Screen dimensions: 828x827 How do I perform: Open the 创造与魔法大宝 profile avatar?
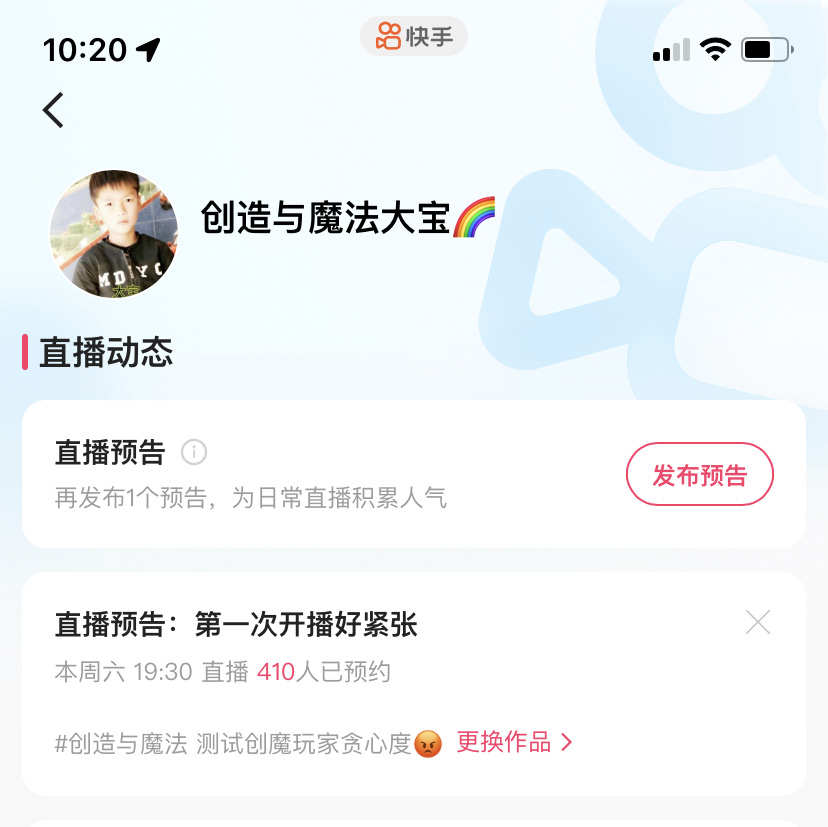click(113, 234)
